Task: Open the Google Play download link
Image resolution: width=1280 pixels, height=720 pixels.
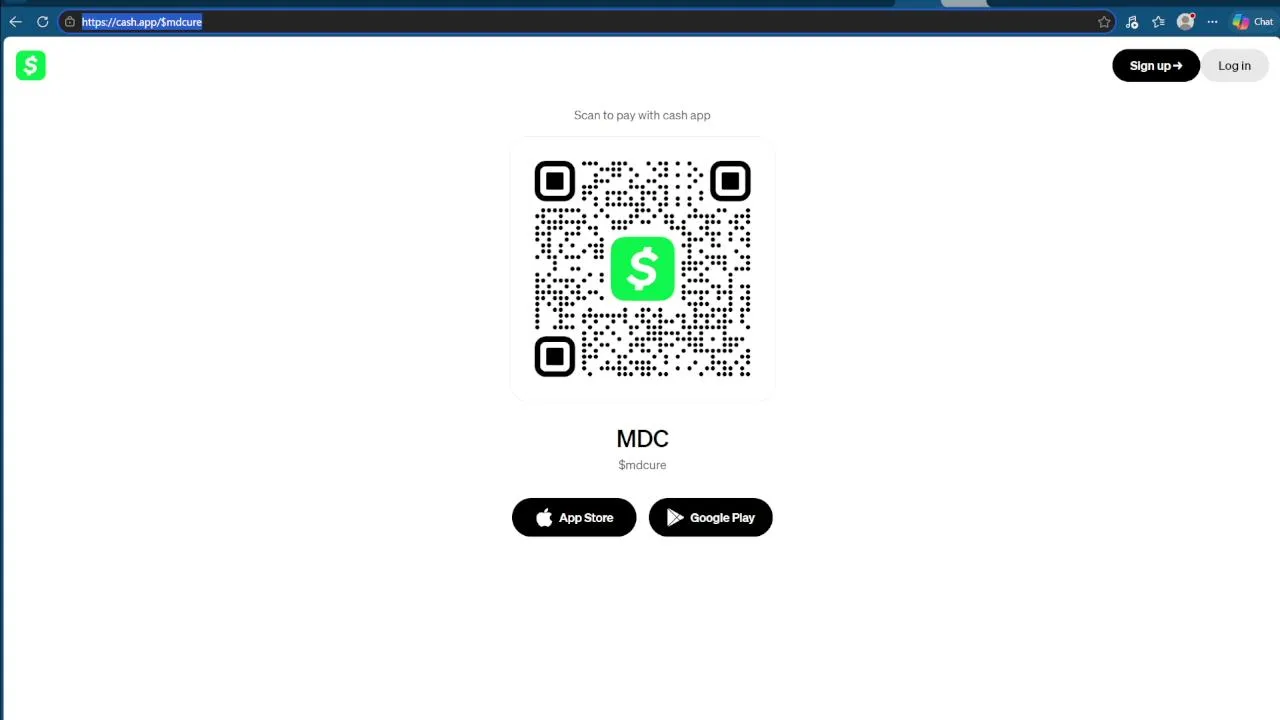Action: (710, 518)
